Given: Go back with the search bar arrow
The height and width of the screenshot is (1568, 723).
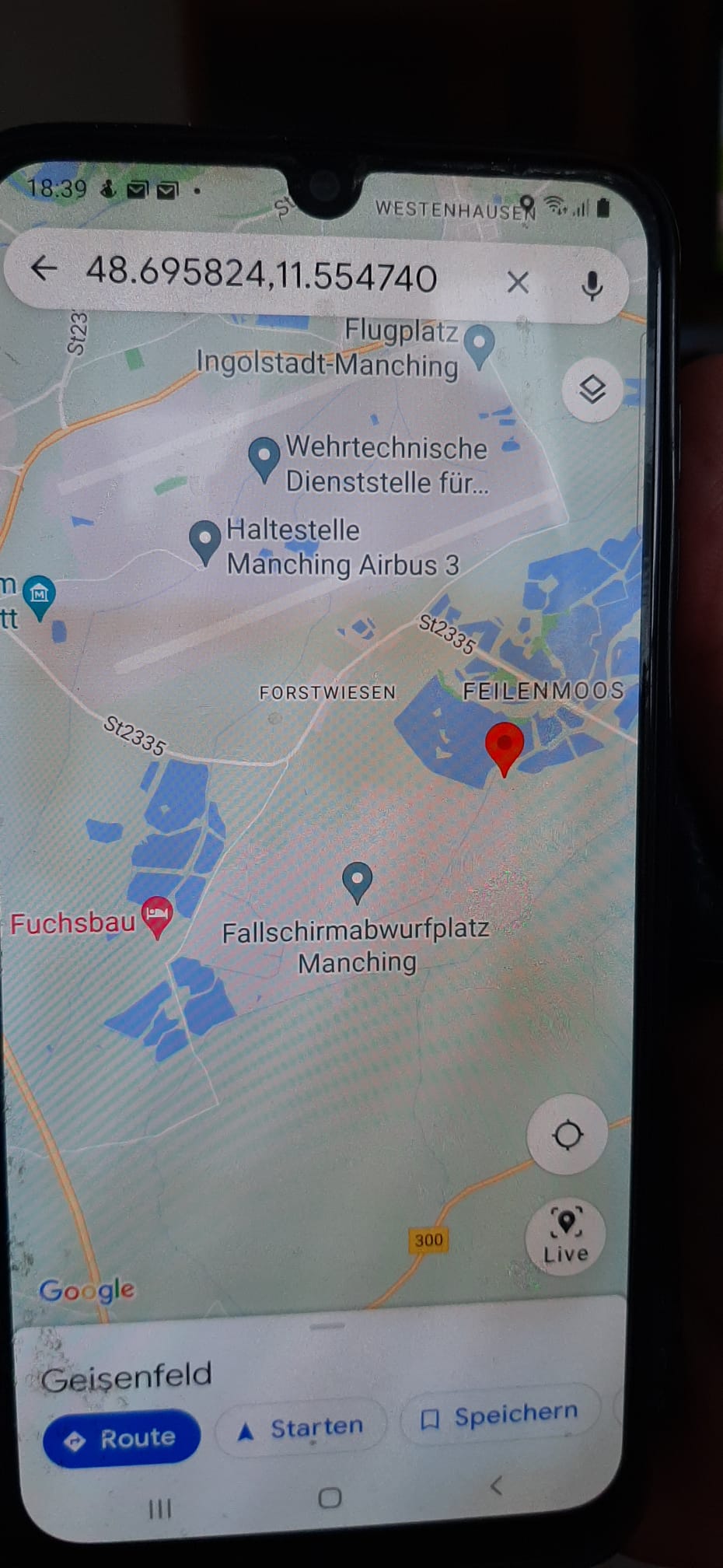Looking at the screenshot, I should click(x=44, y=269).
